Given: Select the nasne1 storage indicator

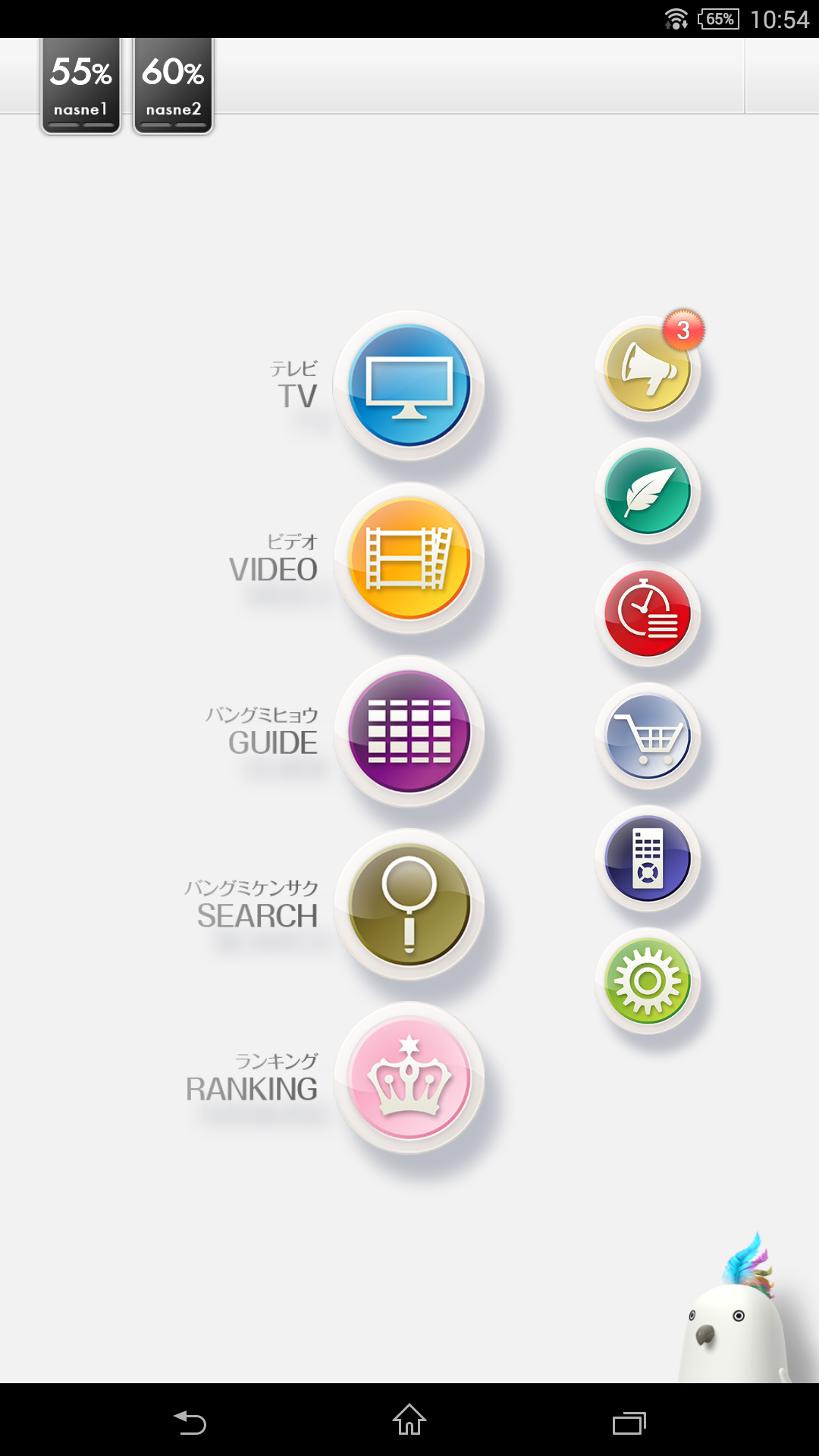Looking at the screenshot, I should [80, 86].
